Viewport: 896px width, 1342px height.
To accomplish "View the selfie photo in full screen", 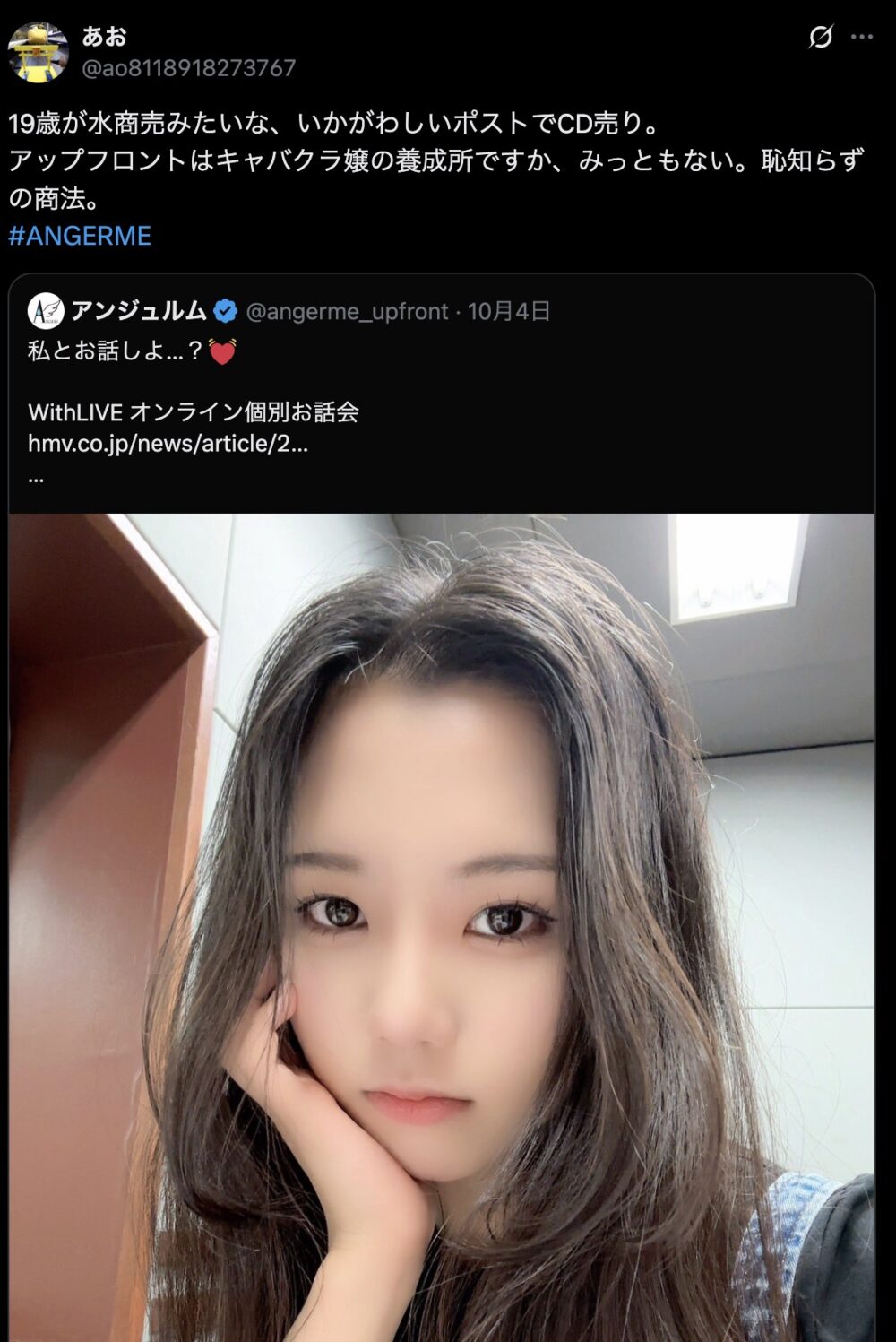I will 441,923.
